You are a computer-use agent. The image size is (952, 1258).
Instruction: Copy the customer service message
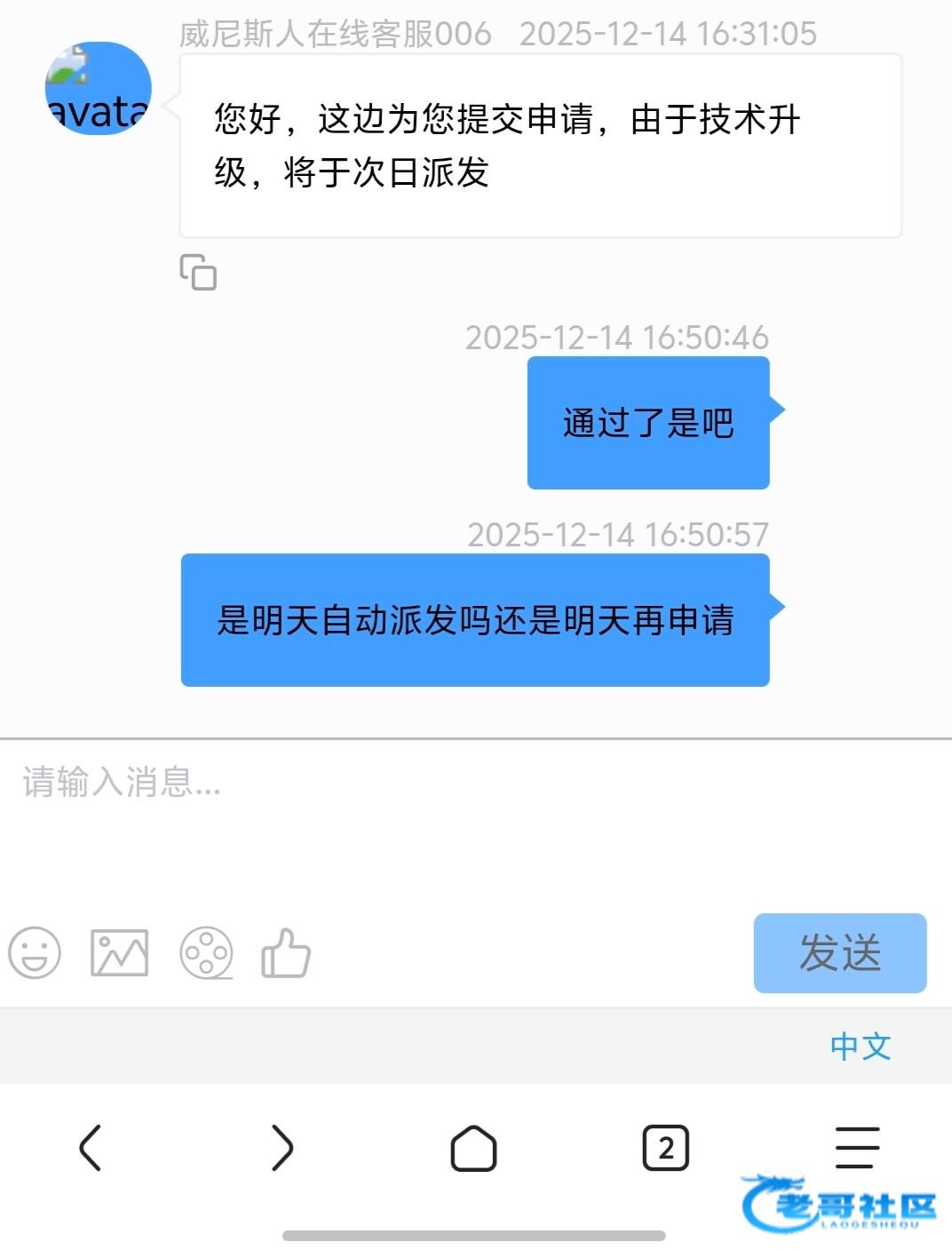point(198,272)
